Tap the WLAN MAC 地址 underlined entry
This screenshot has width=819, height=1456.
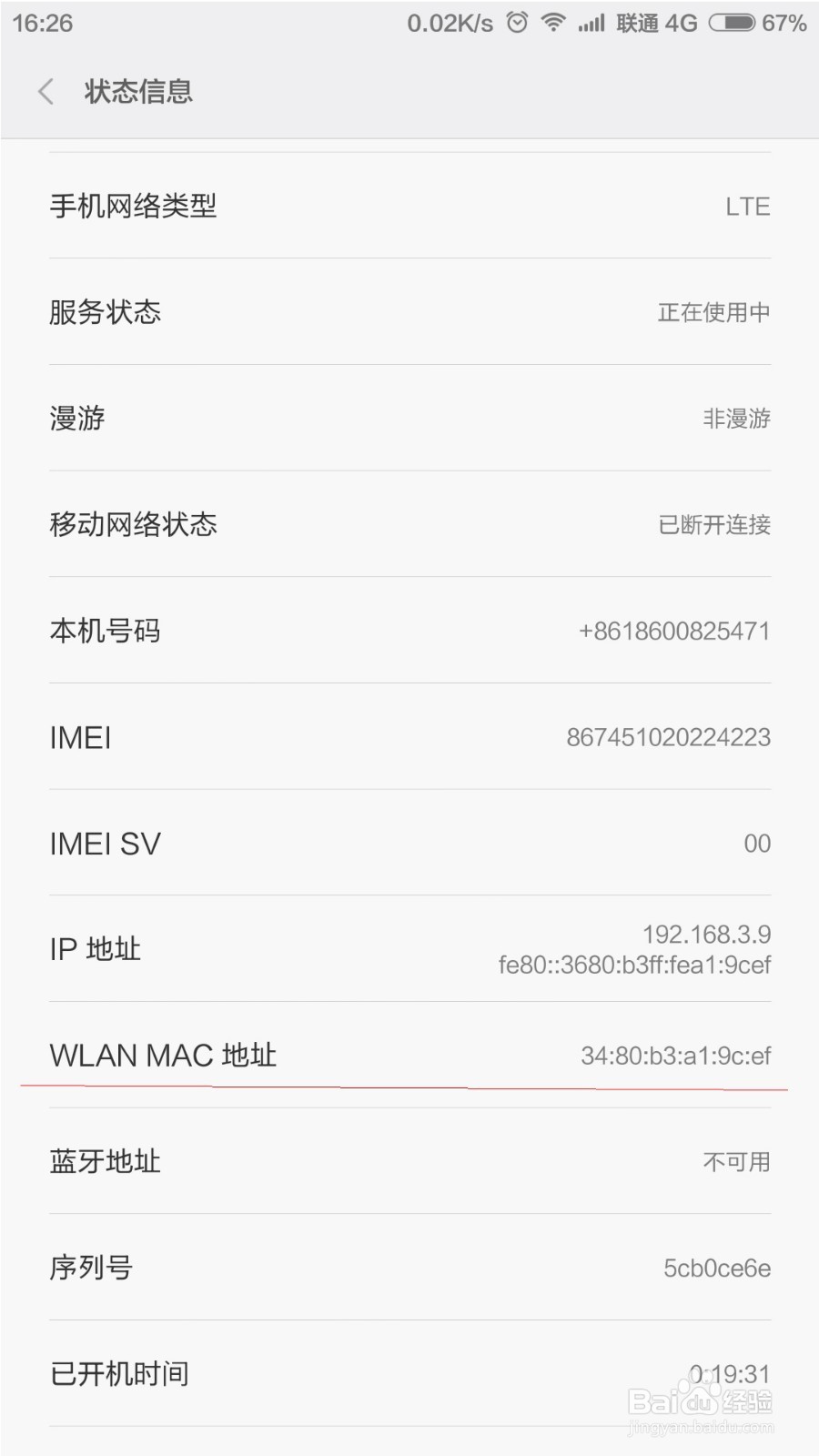[x=409, y=1056]
